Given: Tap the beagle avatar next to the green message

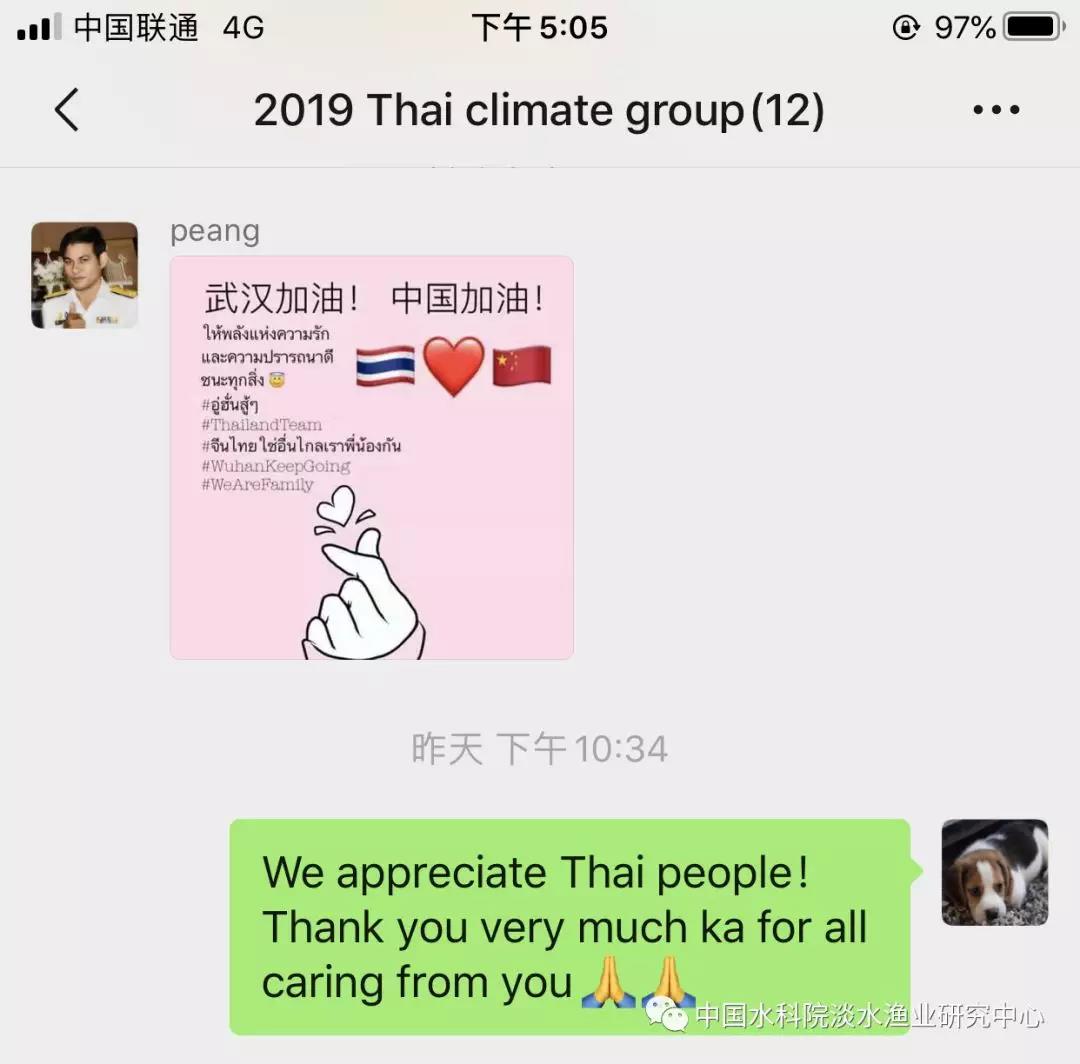Looking at the screenshot, I should 994,872.
